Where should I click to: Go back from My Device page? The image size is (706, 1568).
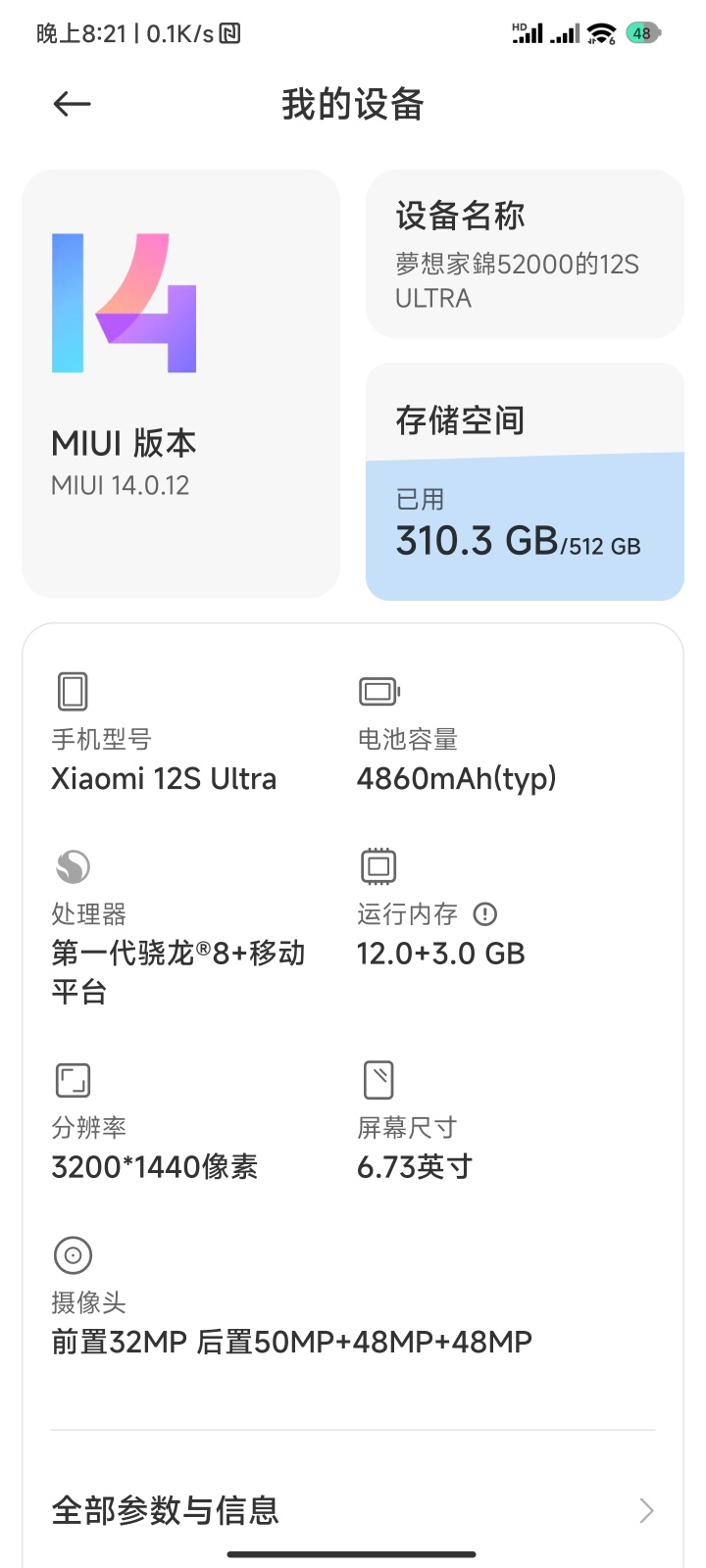[72, 104]
